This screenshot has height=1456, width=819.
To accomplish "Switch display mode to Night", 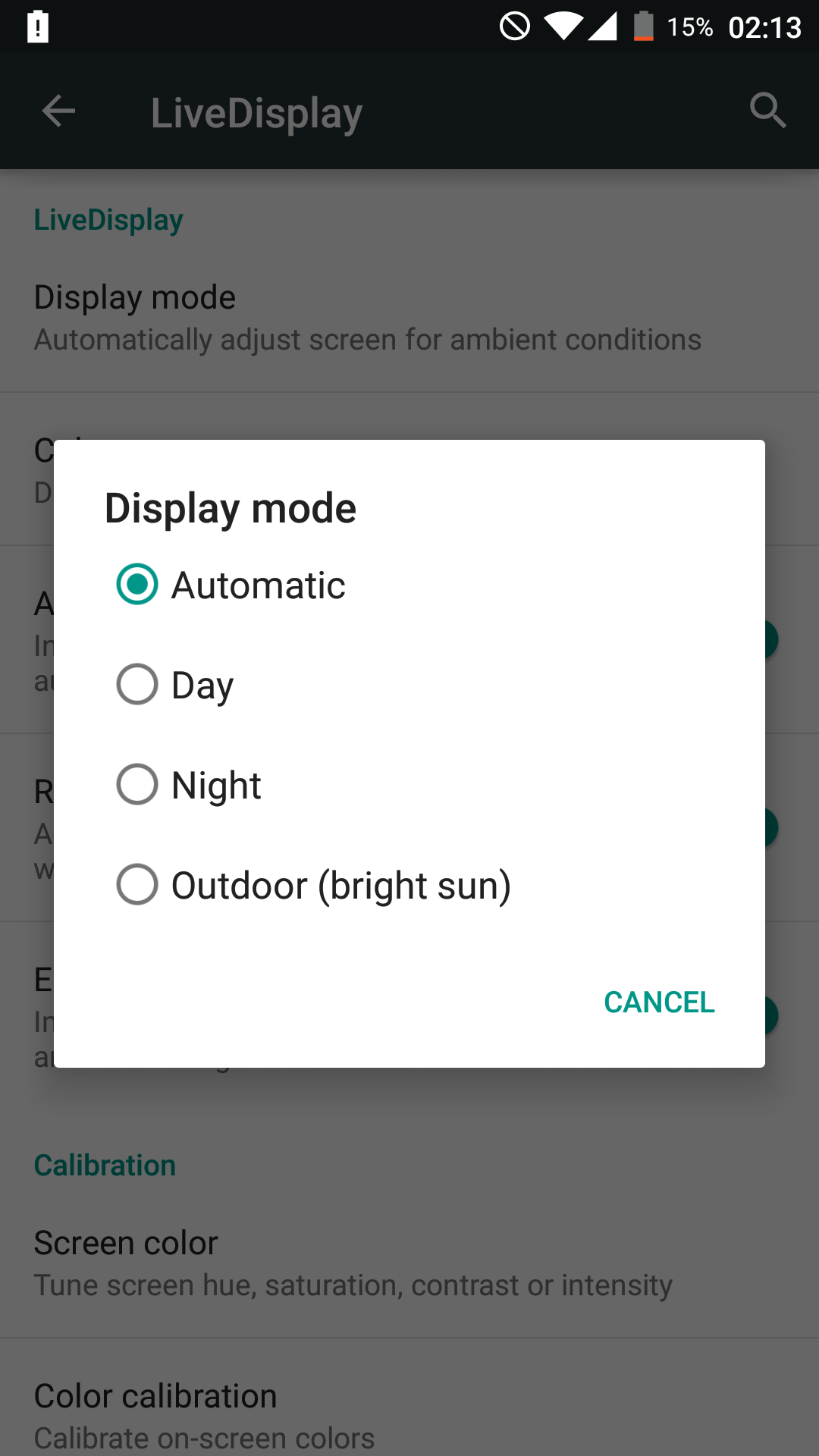I will (409, 785).
